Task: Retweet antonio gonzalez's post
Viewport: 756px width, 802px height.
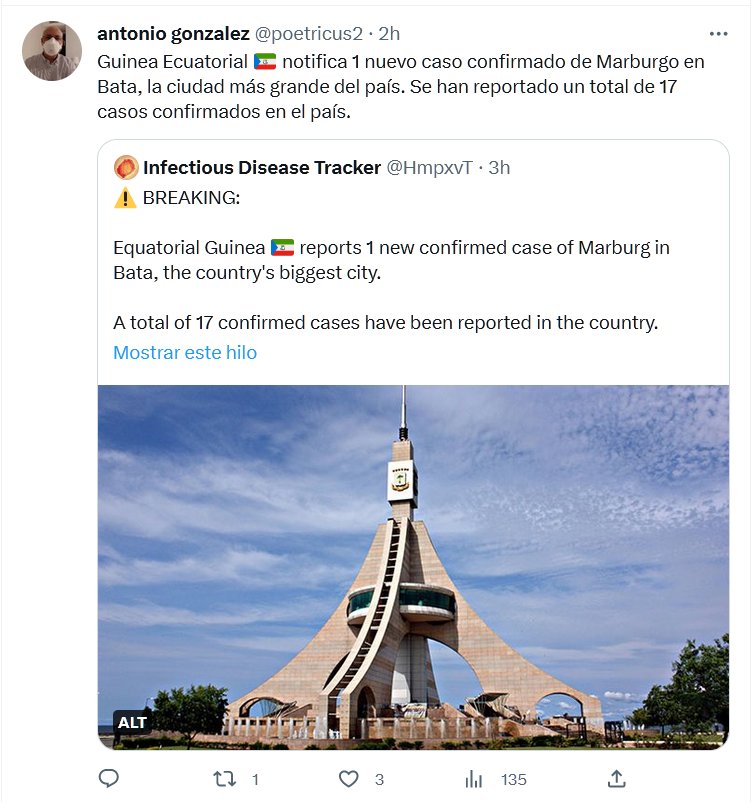Action: point(229,778)
